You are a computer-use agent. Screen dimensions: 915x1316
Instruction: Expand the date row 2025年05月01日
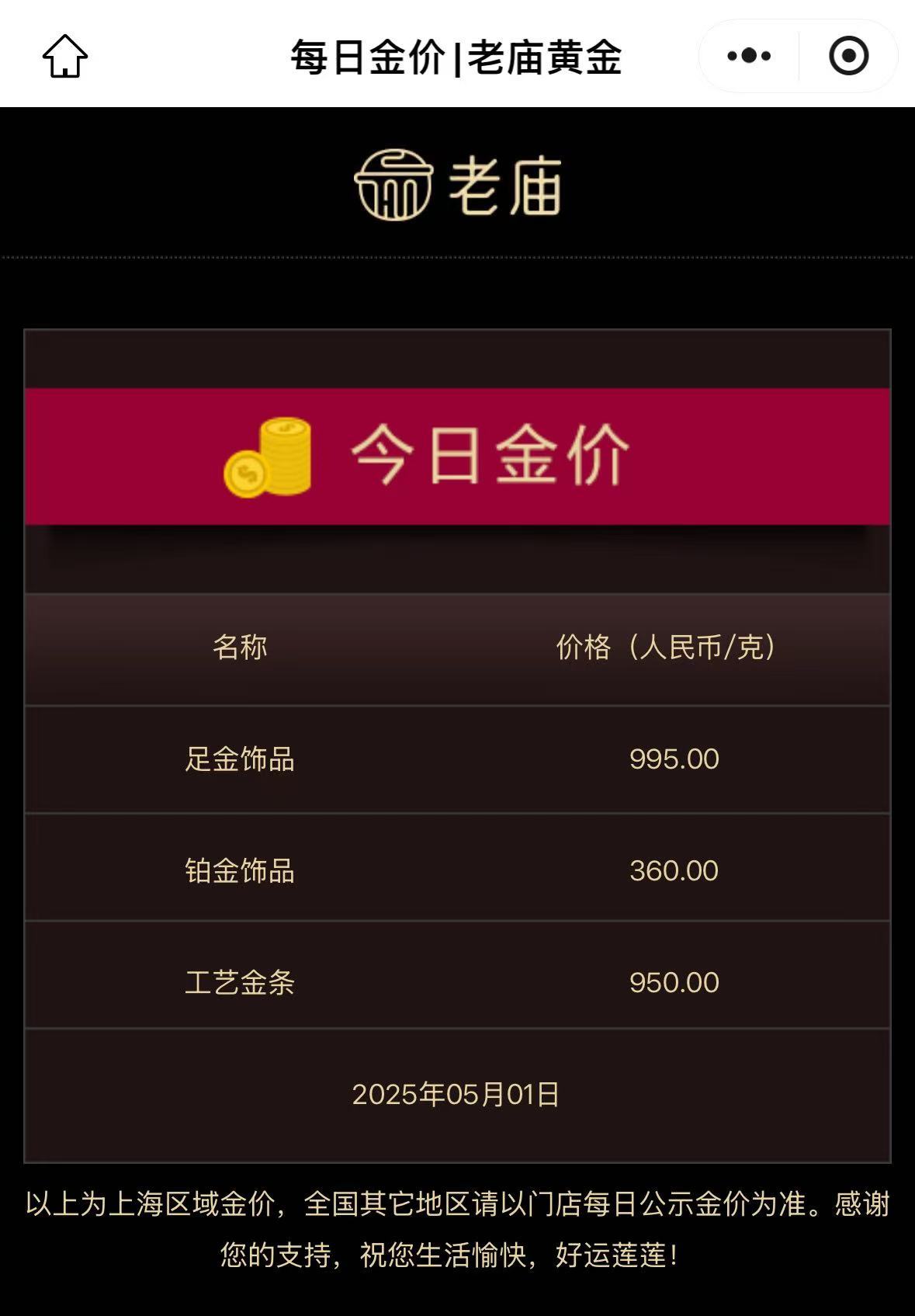(458, 1095)
